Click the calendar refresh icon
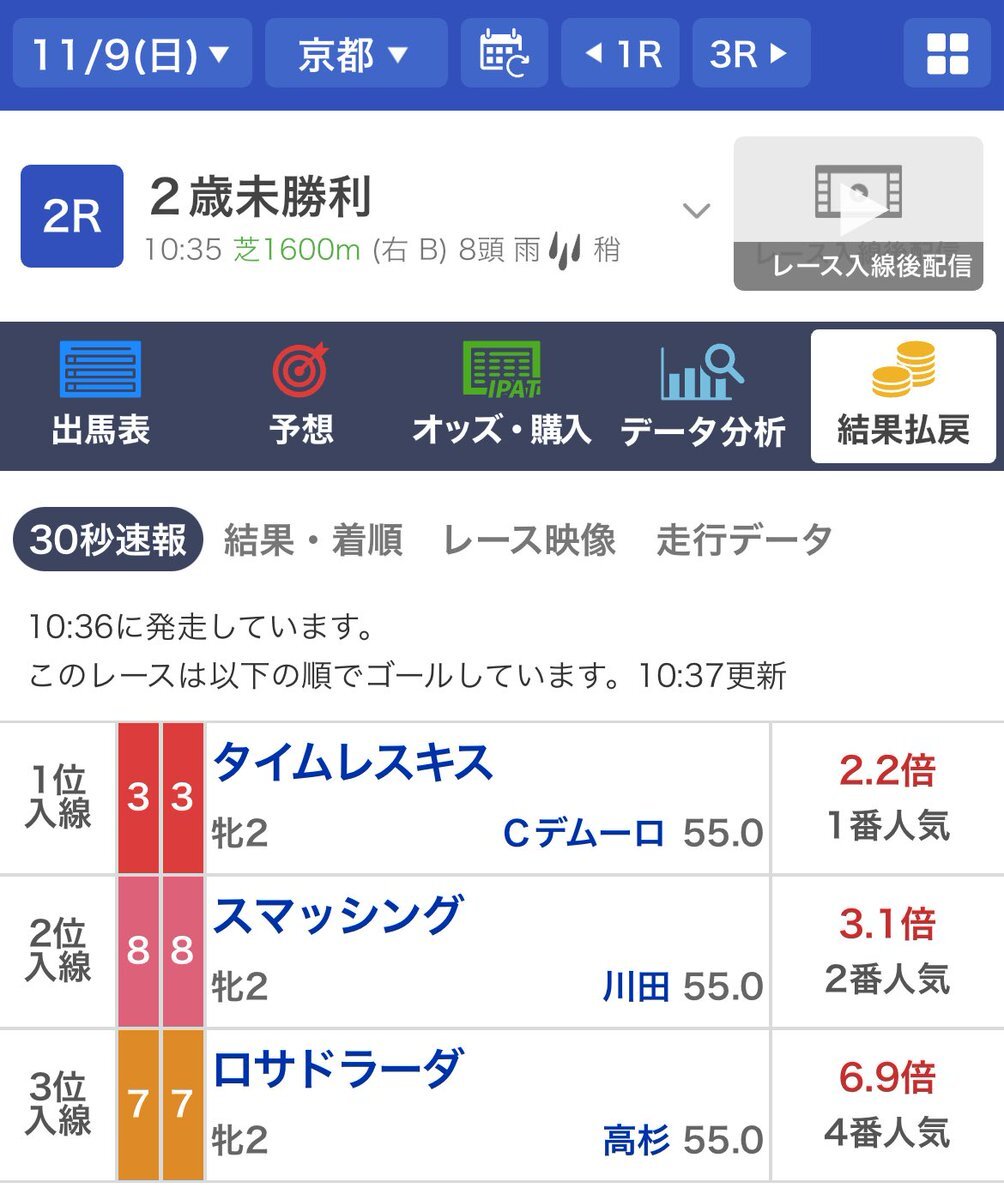This screenshot has height=1200, width=1004. [x=504, y=53]
